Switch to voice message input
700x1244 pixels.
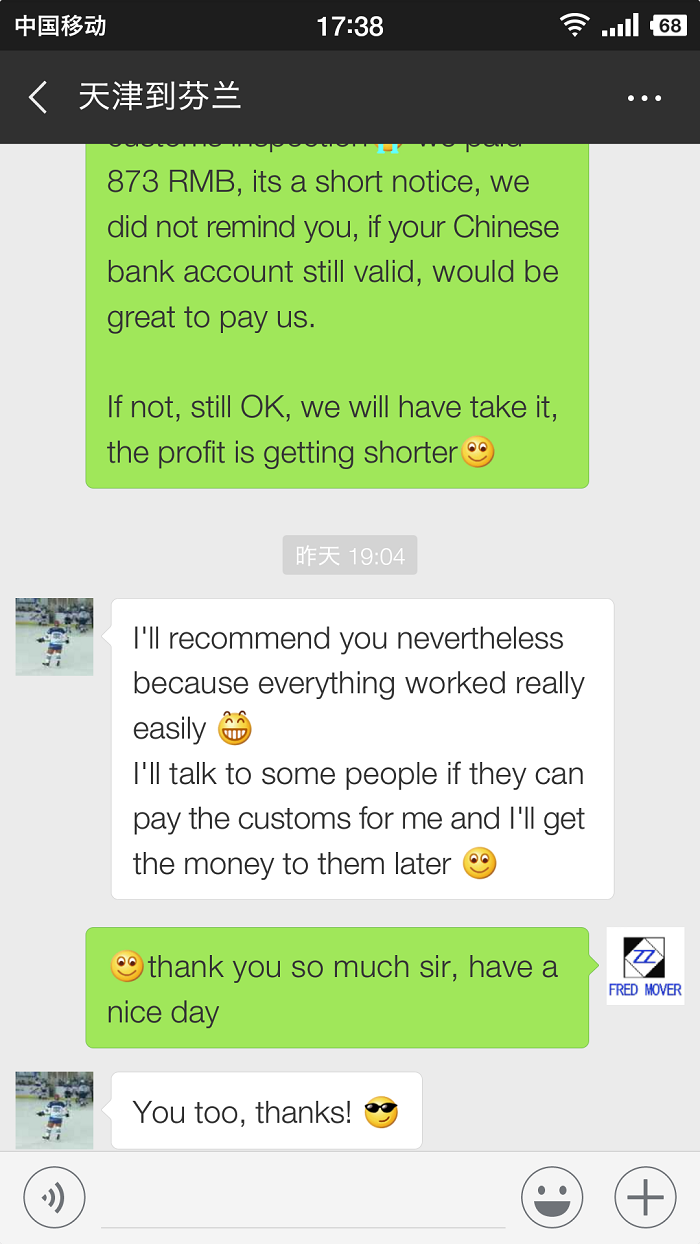[x=54, y=1196]
